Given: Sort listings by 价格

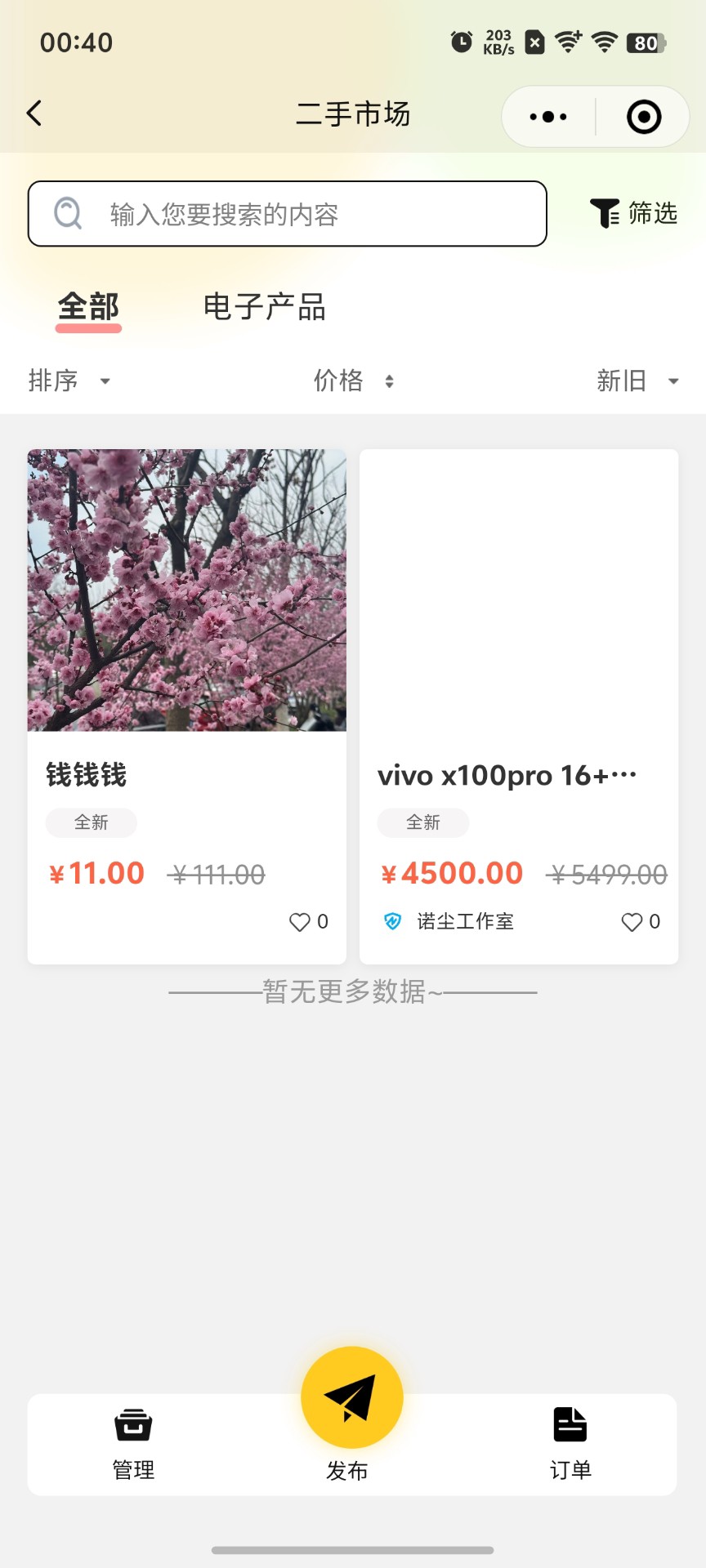Looking at the screenshot, I should point(353,381).
